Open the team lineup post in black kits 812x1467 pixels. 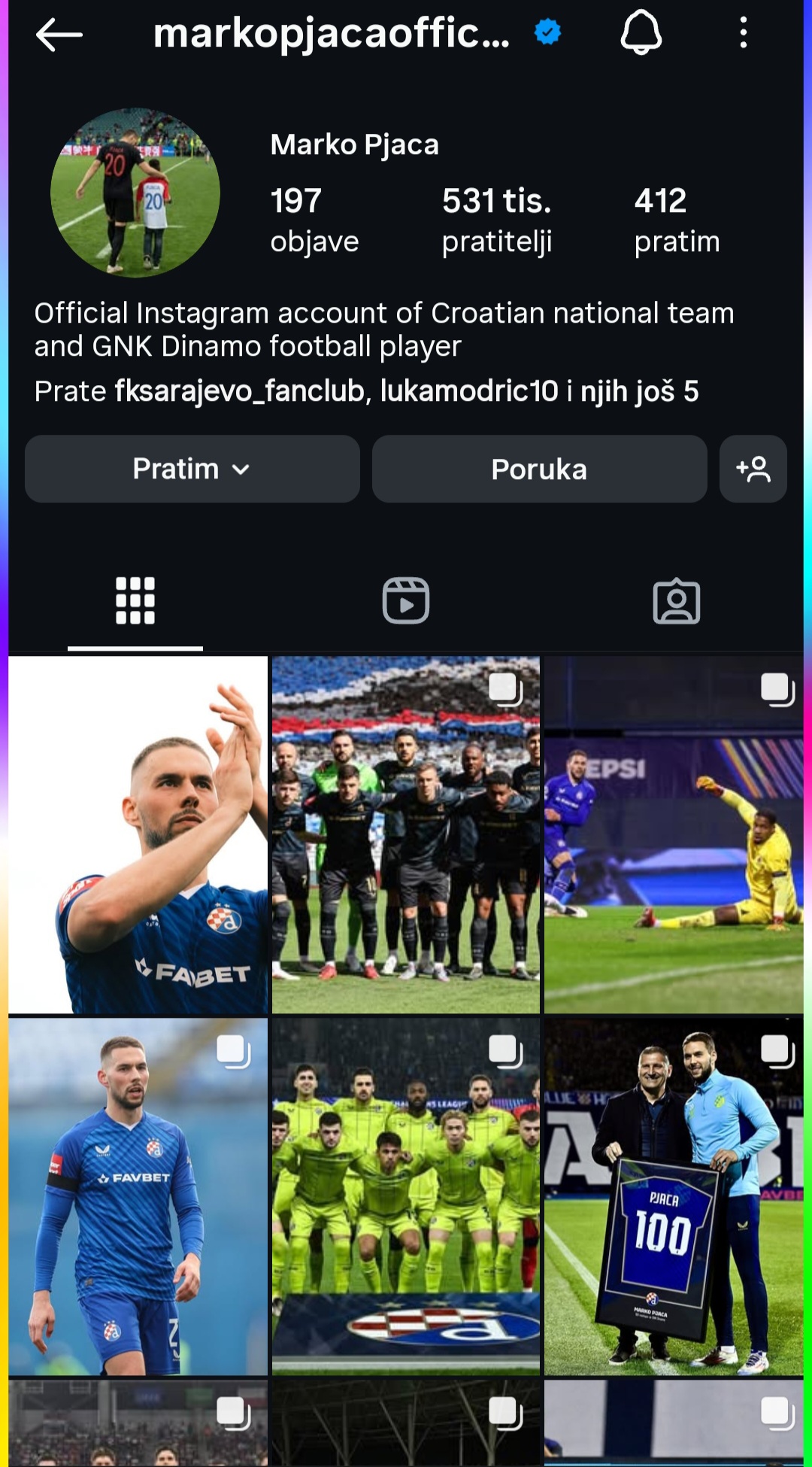tap(406, 835)
